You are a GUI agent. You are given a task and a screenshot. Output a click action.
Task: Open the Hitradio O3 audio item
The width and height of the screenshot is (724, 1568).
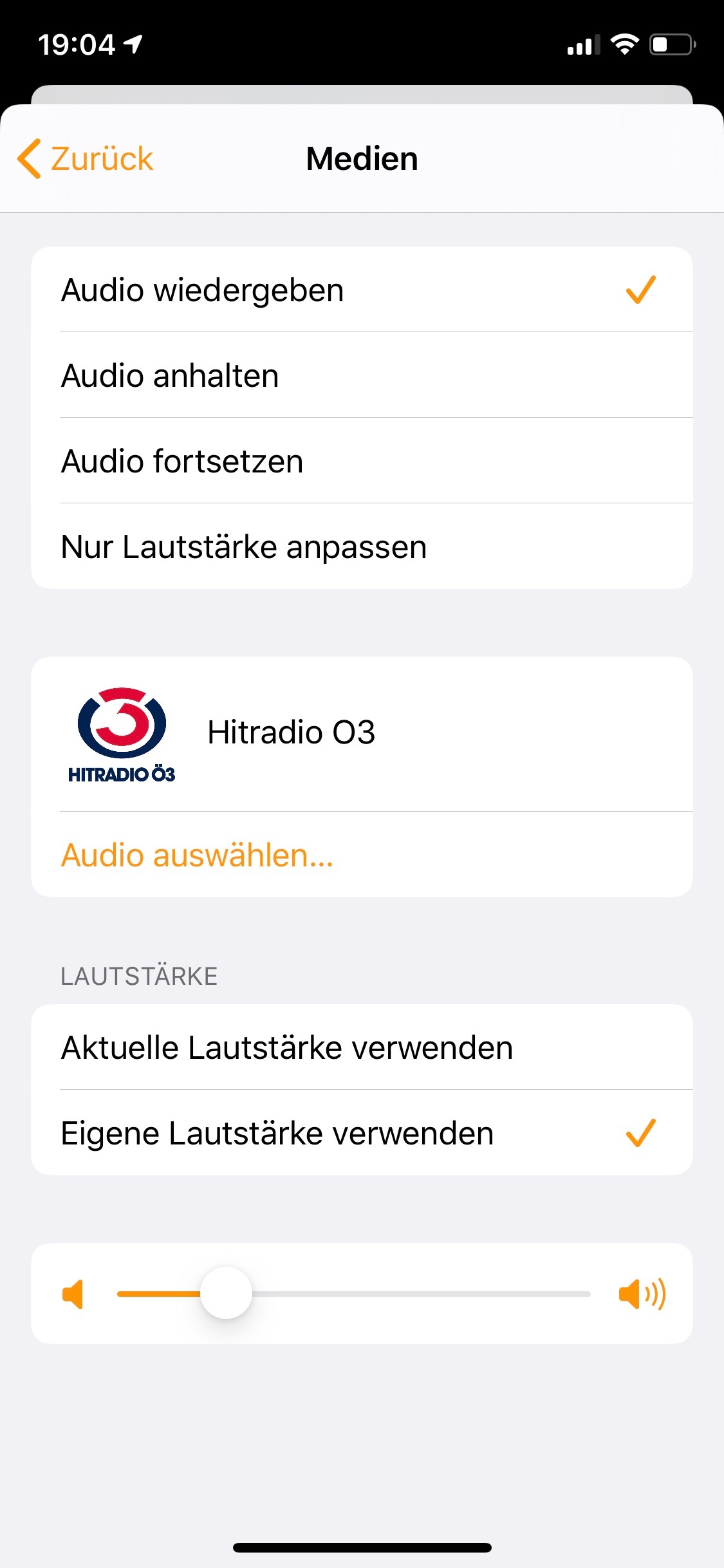[361, 733]
